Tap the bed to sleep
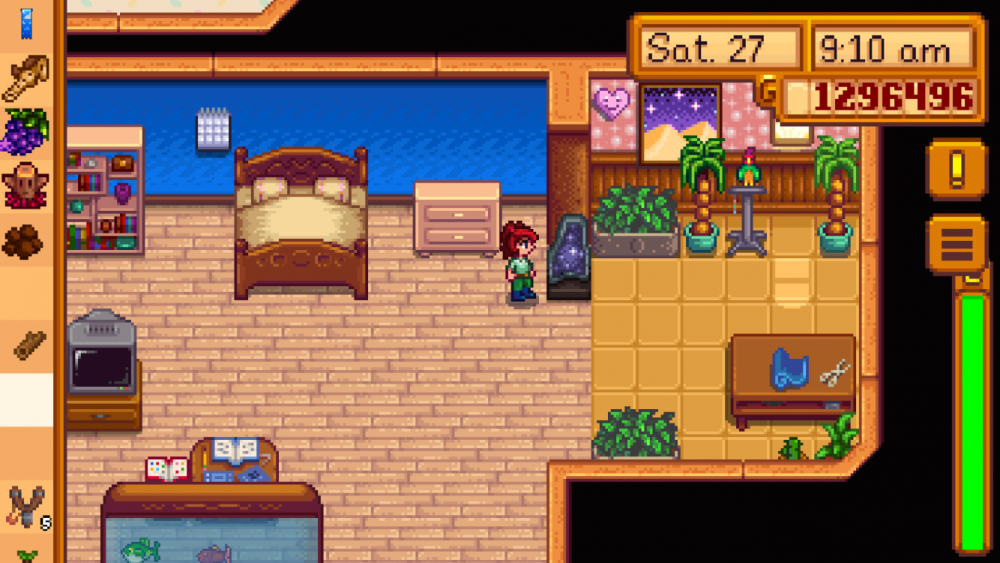Image resolution: width=1000 pixels, height=563 pixels. (301, 225)
